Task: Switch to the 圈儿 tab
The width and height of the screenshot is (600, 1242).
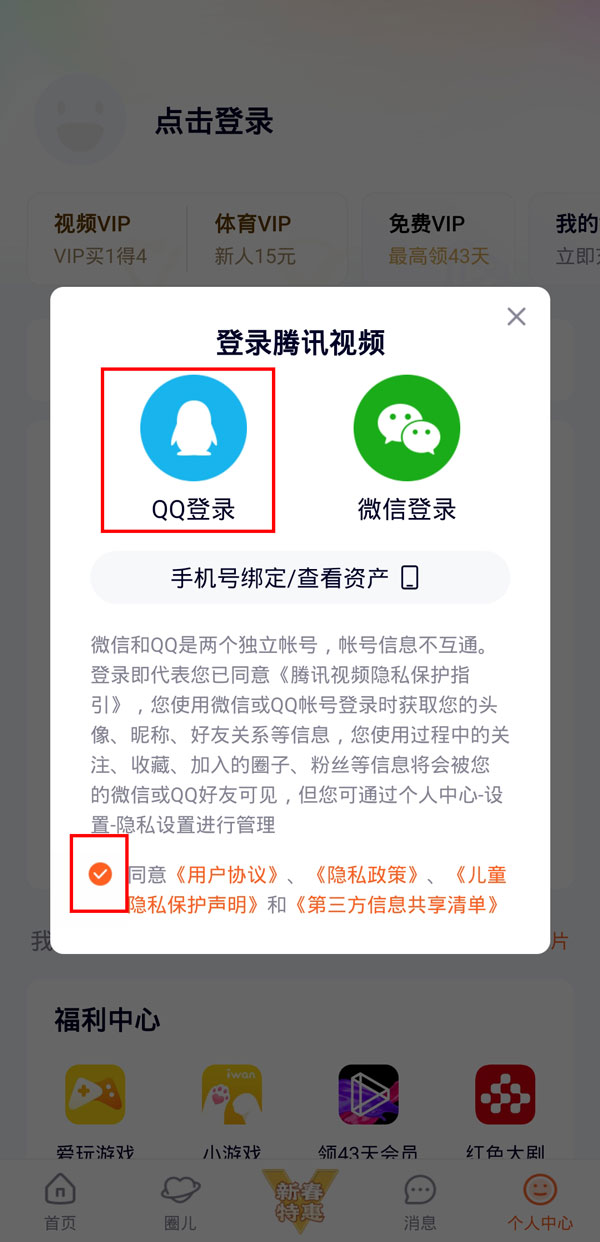Action: pos(180,1201)
